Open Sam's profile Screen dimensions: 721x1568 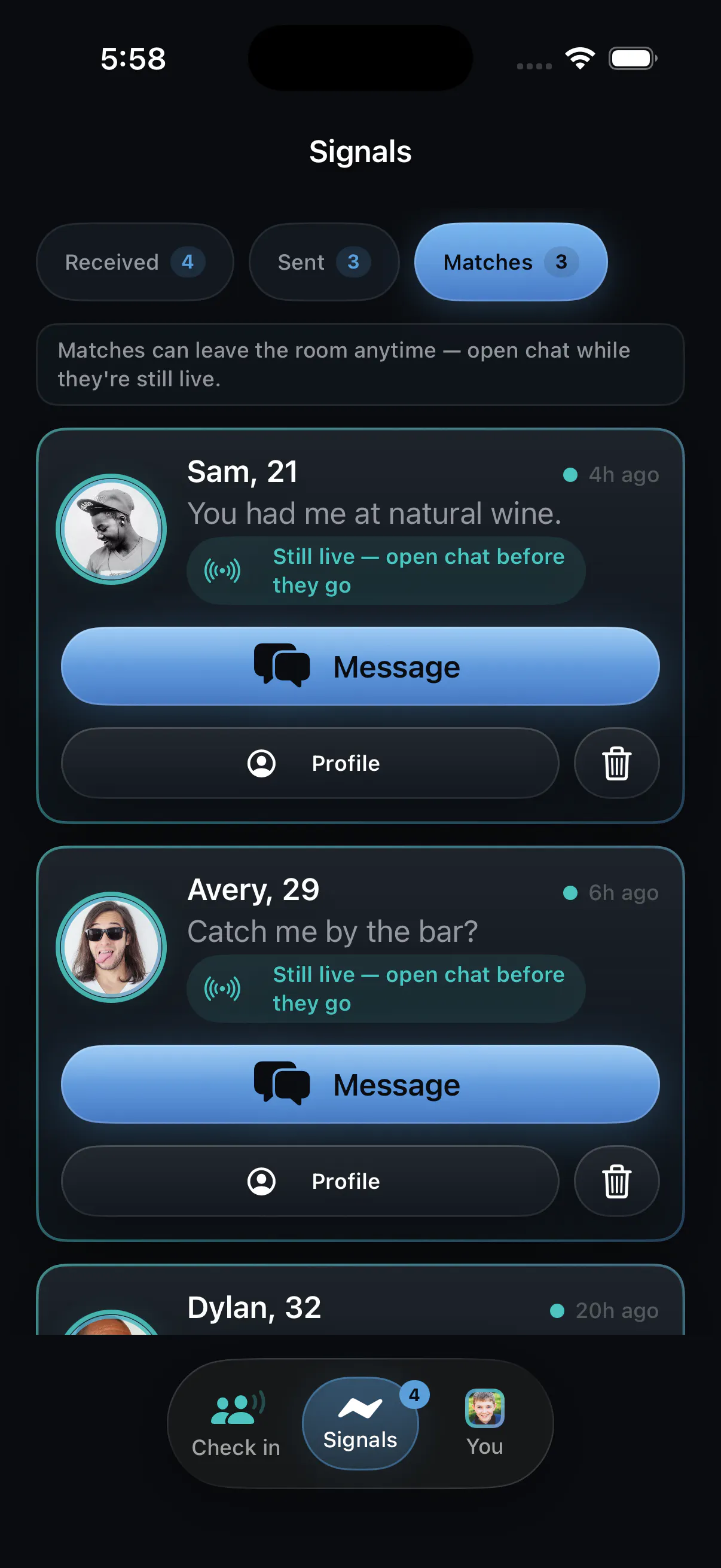point(310,762)
